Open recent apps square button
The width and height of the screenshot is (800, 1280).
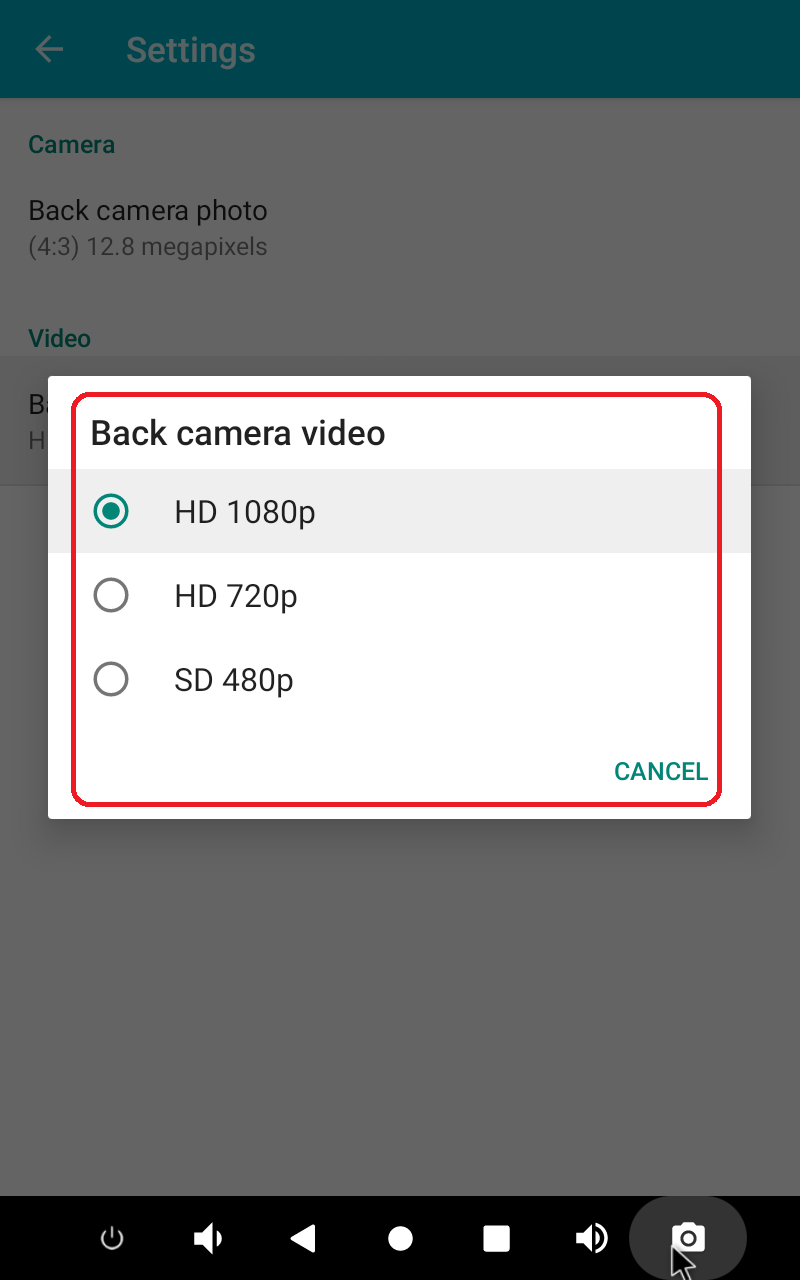496,1239
